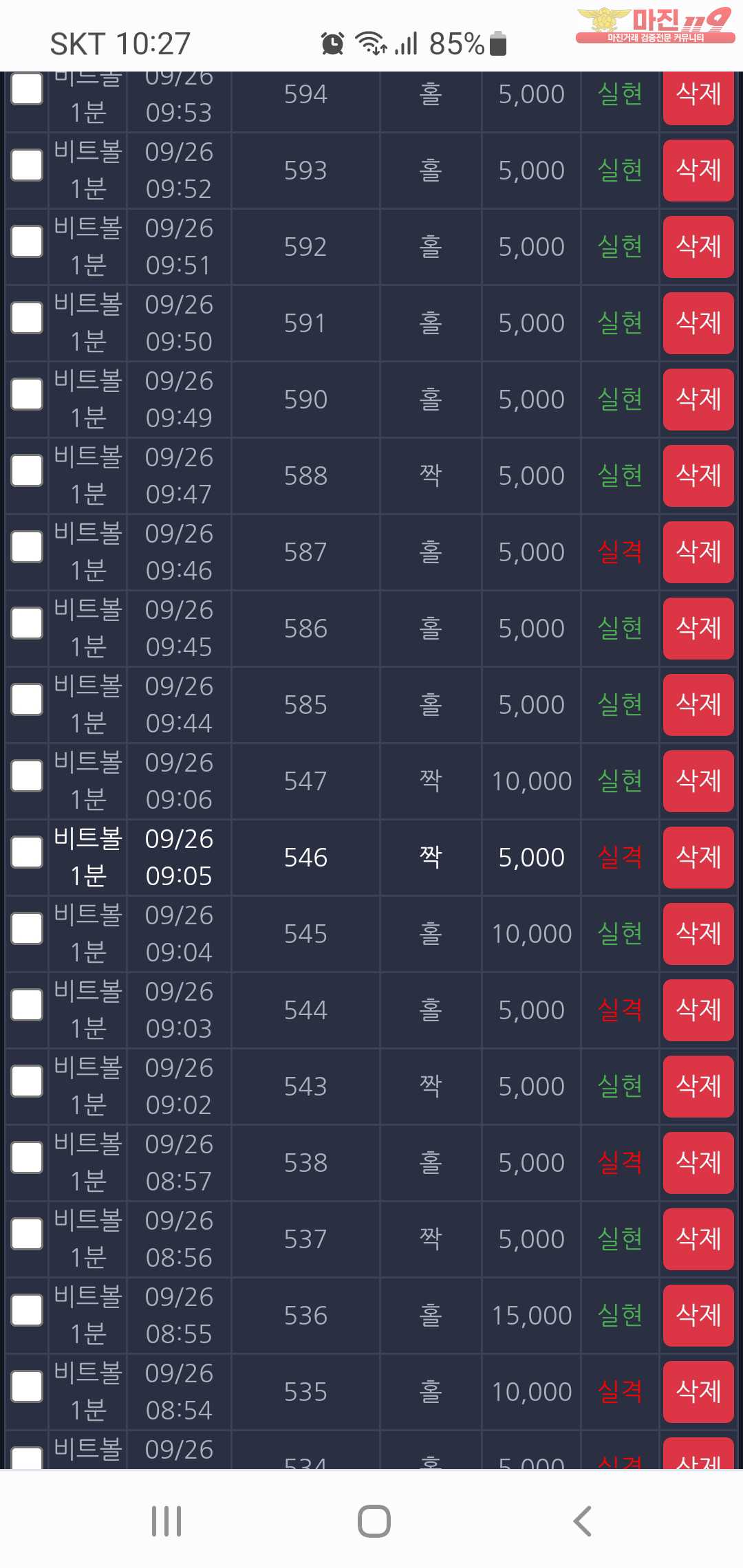This screenshot has height=1568, width=743.
Task: Tick the checkbox next to round 587
Action: click(28, 547)
